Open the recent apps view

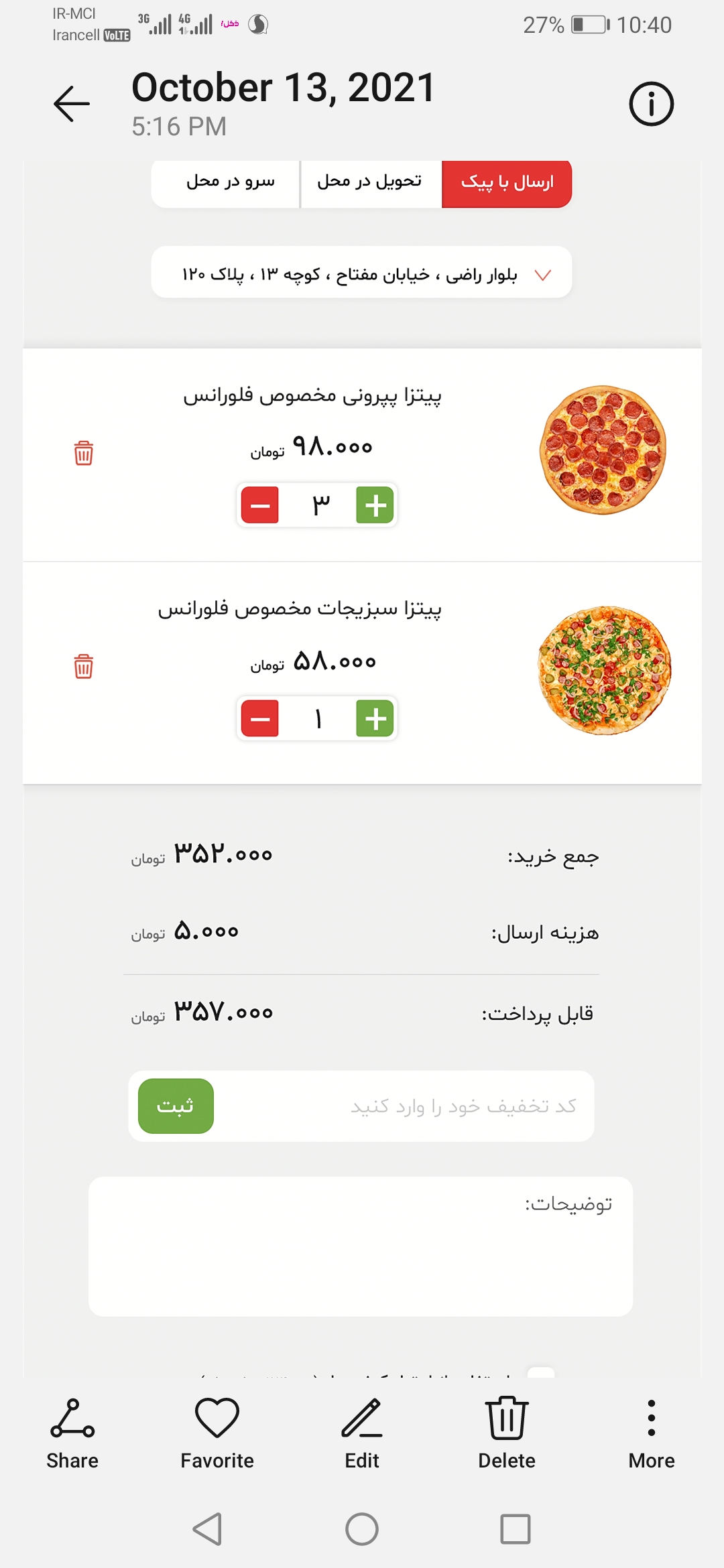516,1529
